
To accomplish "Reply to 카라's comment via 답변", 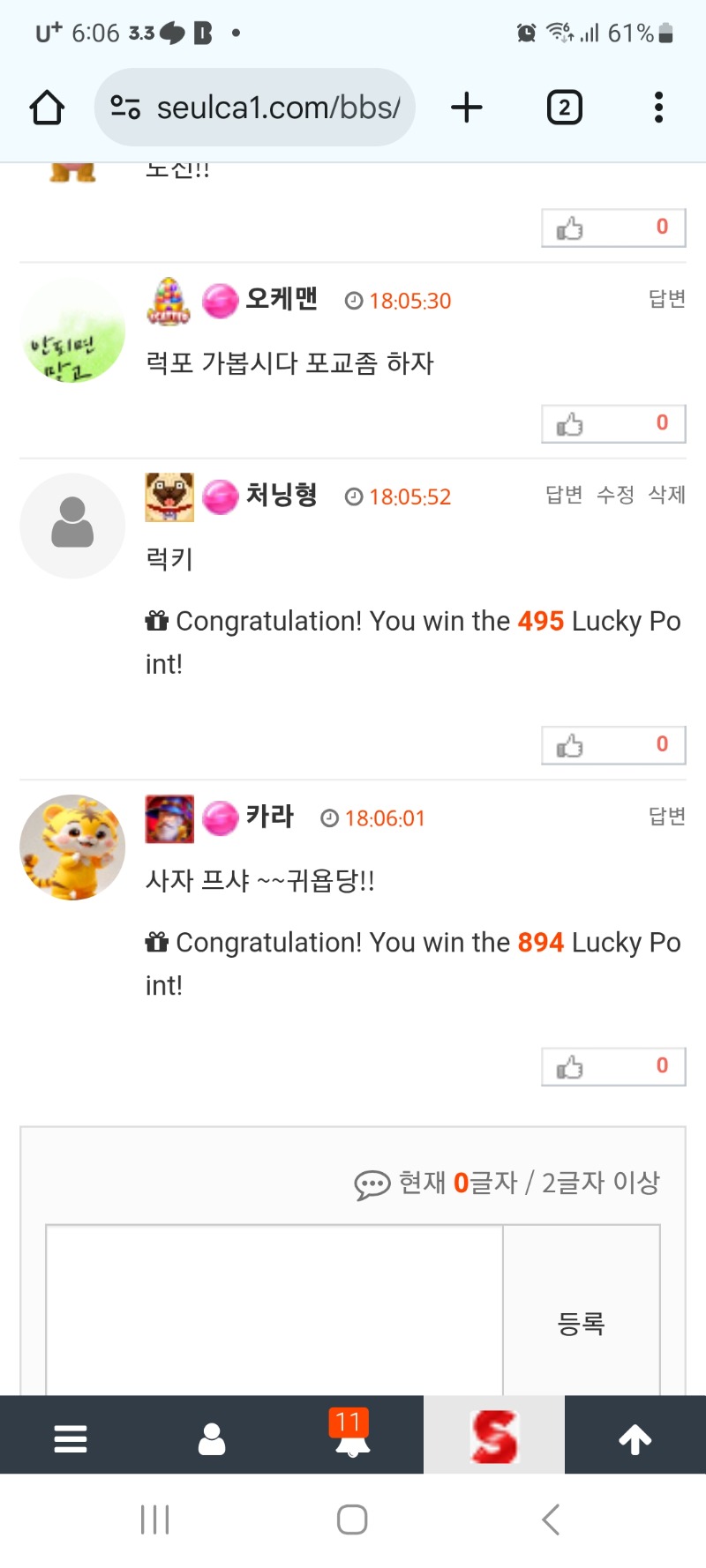I will (666, 817).
